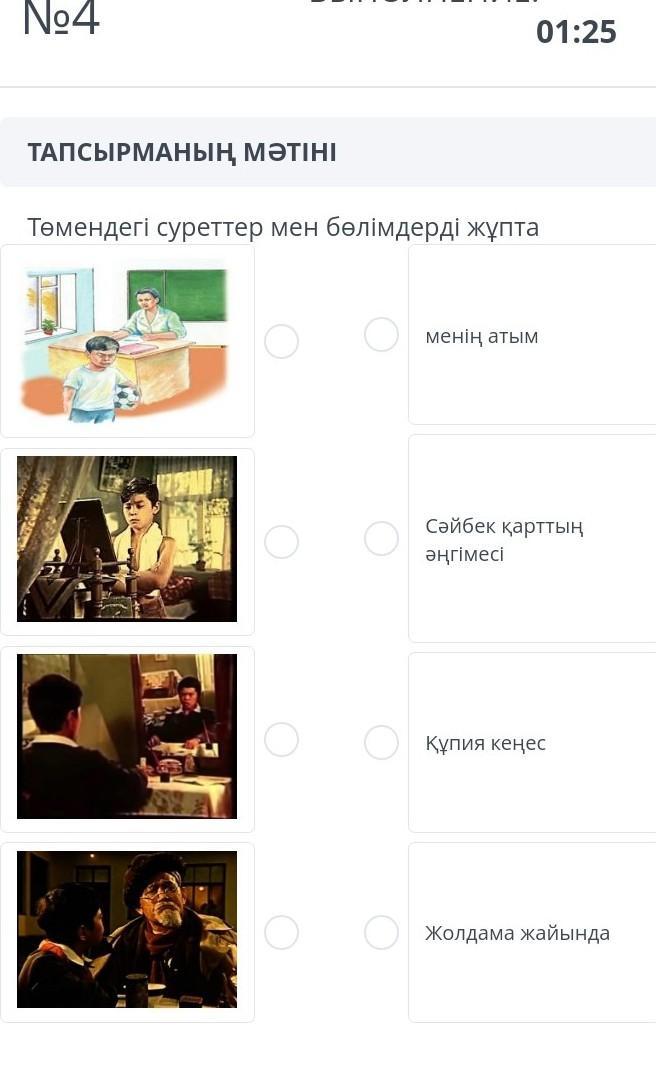Viewport: 656px width, 1089px height.
Task: Choose the radio button for 'Құпия кеңес'
Action: coord(381,742)
